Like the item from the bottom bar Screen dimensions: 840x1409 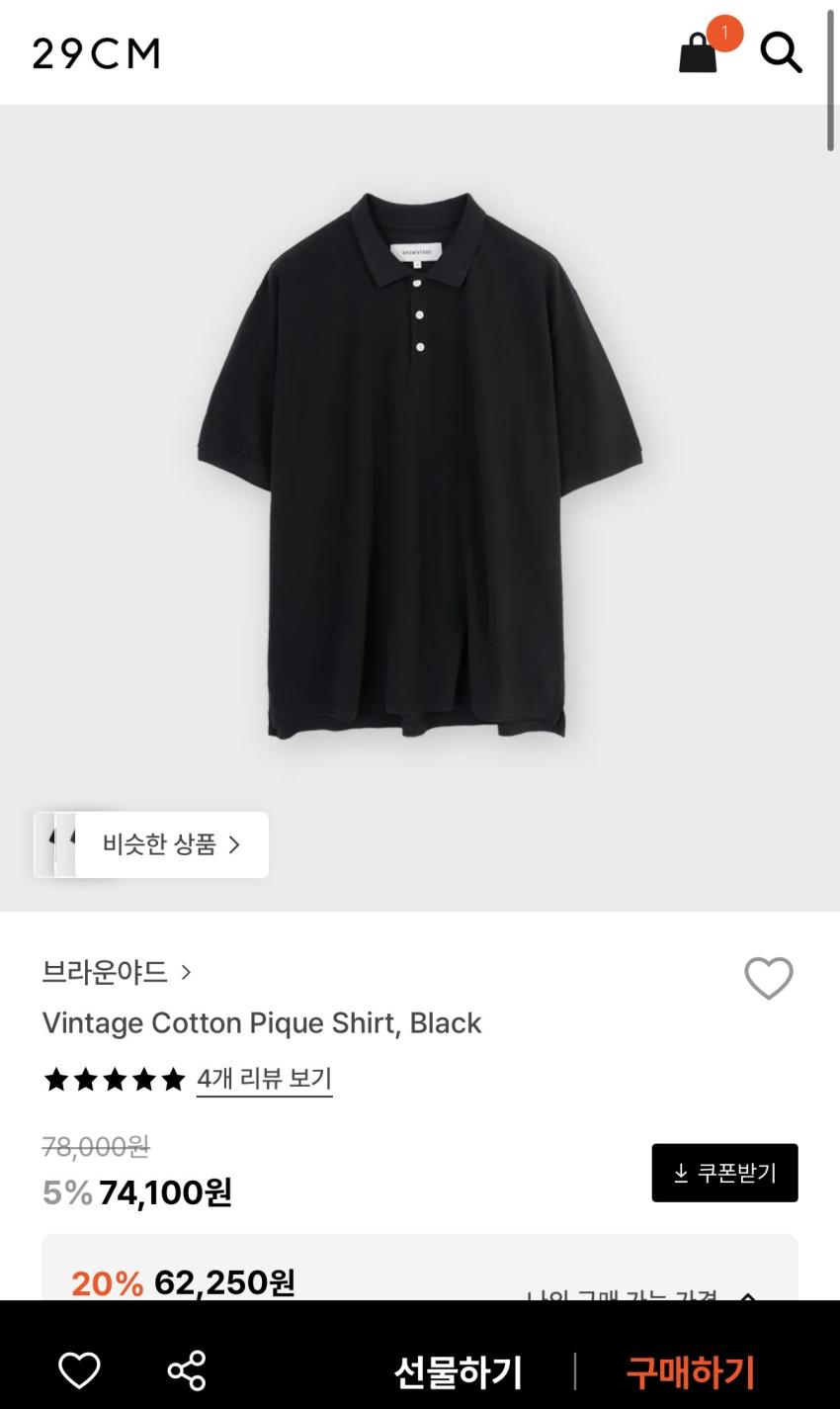pos(79,1370)
